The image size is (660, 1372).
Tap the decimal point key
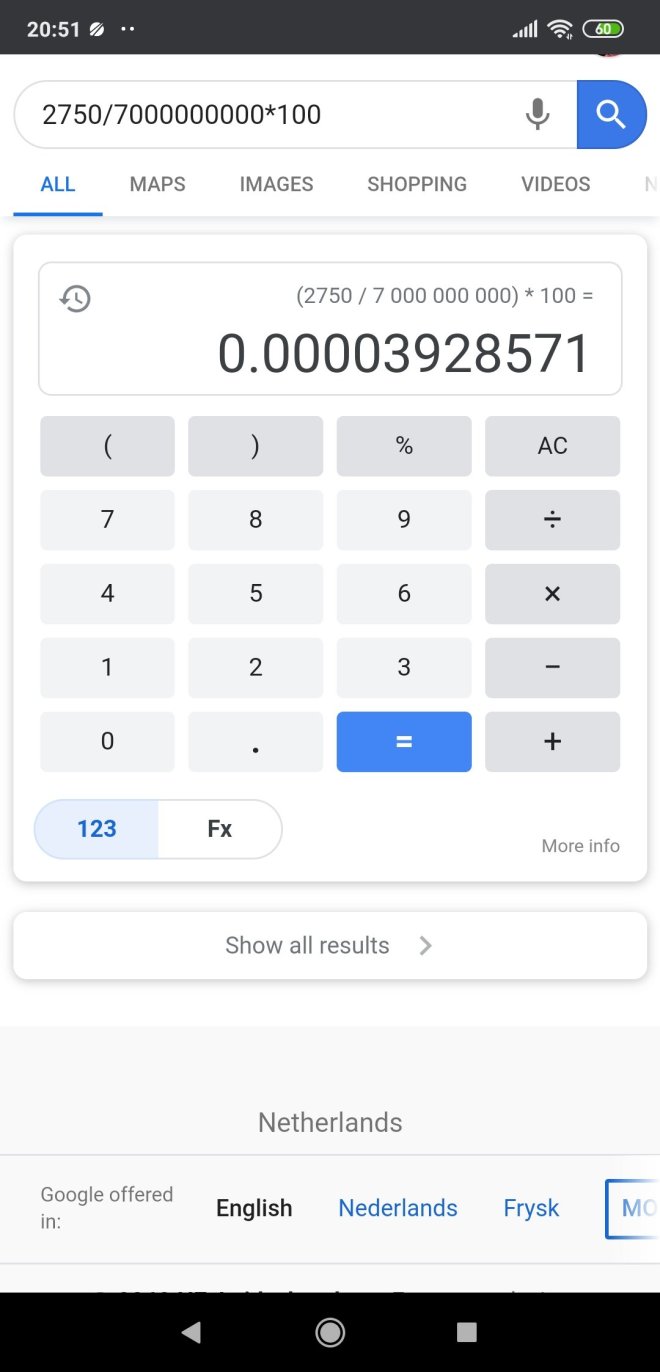(256, 742)
